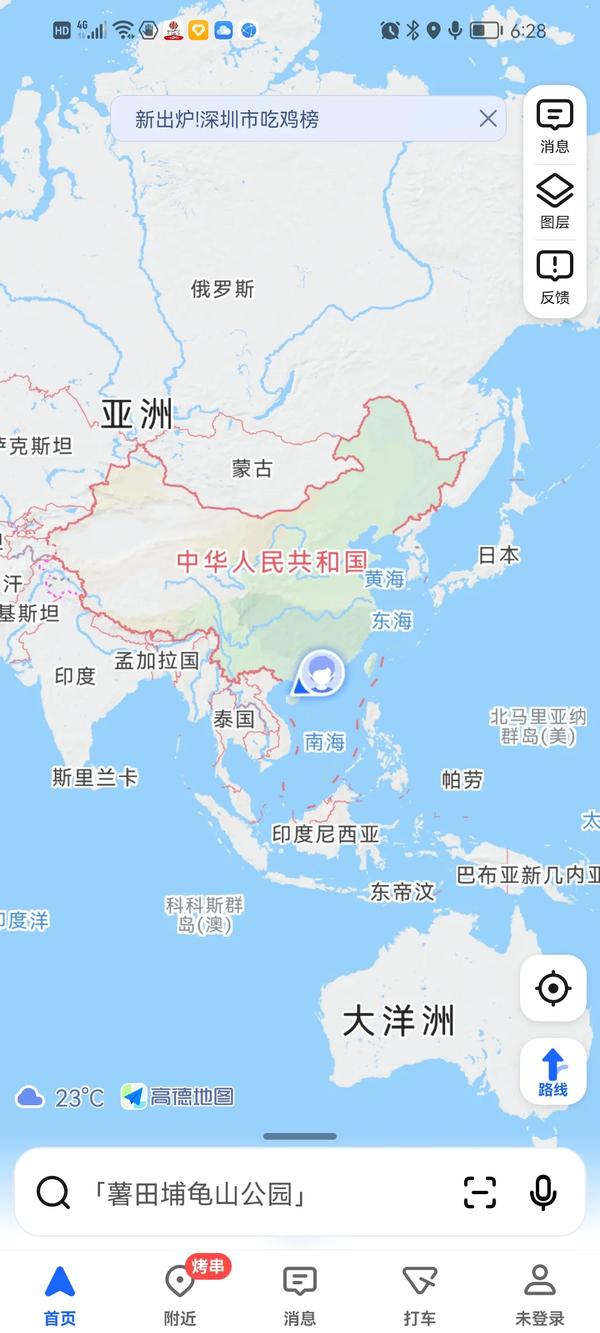Tap the user location avatar marker

(x=321, y=674)
